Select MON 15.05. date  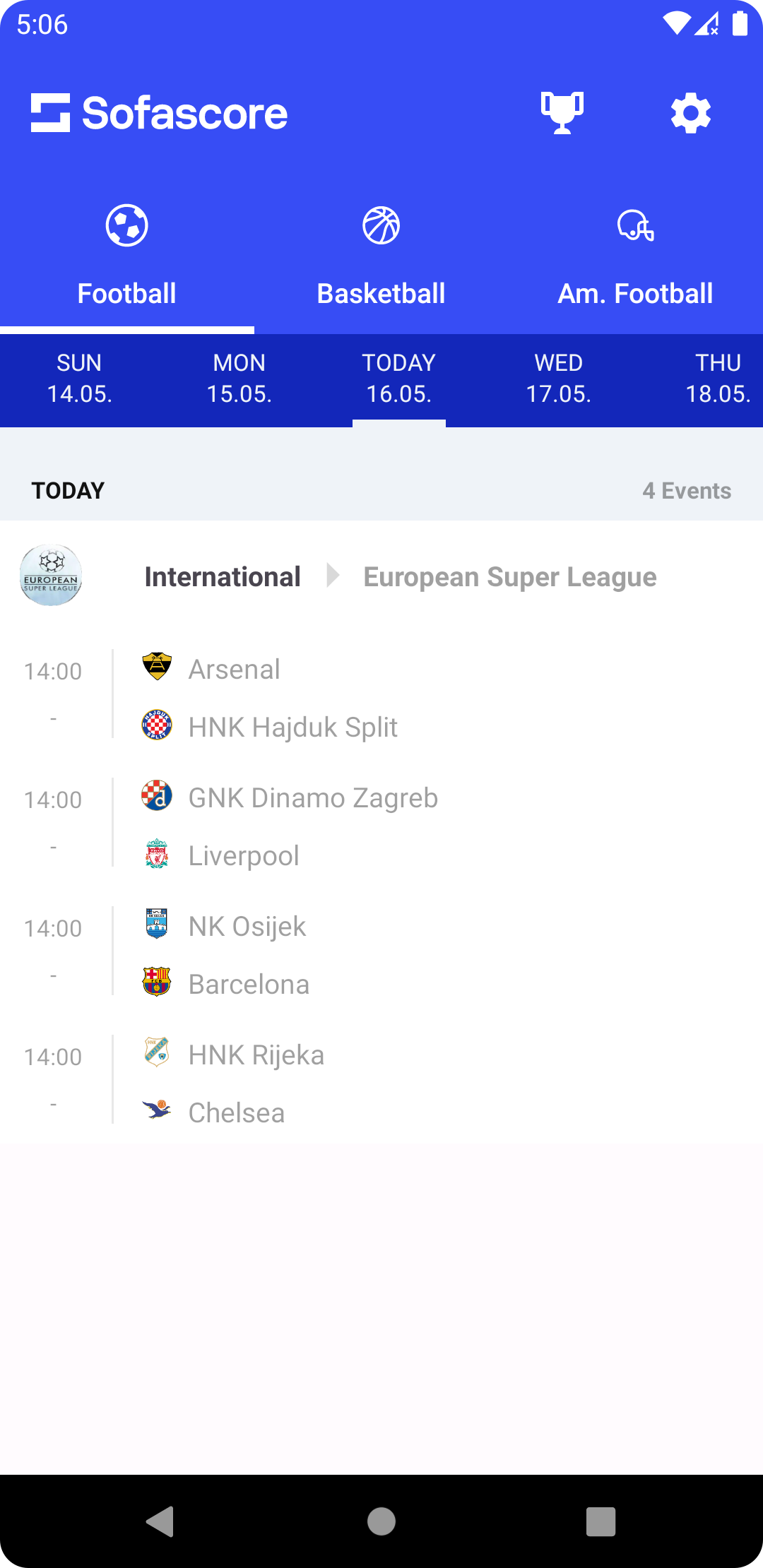[x=239, y=379]
